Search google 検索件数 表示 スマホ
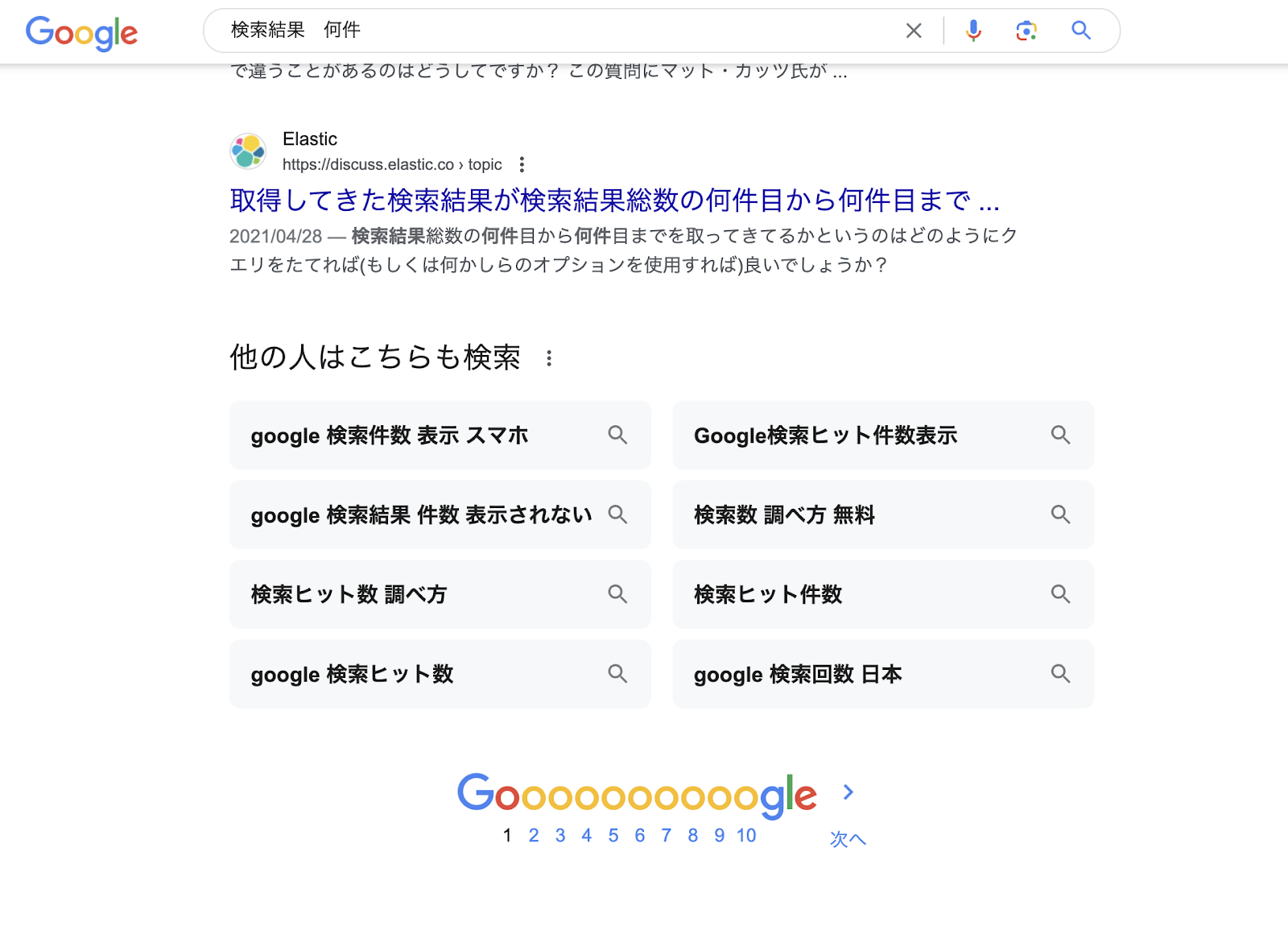Image resolution: width=1288 pixels, height=930 pixels. click(x=440, y=435)
